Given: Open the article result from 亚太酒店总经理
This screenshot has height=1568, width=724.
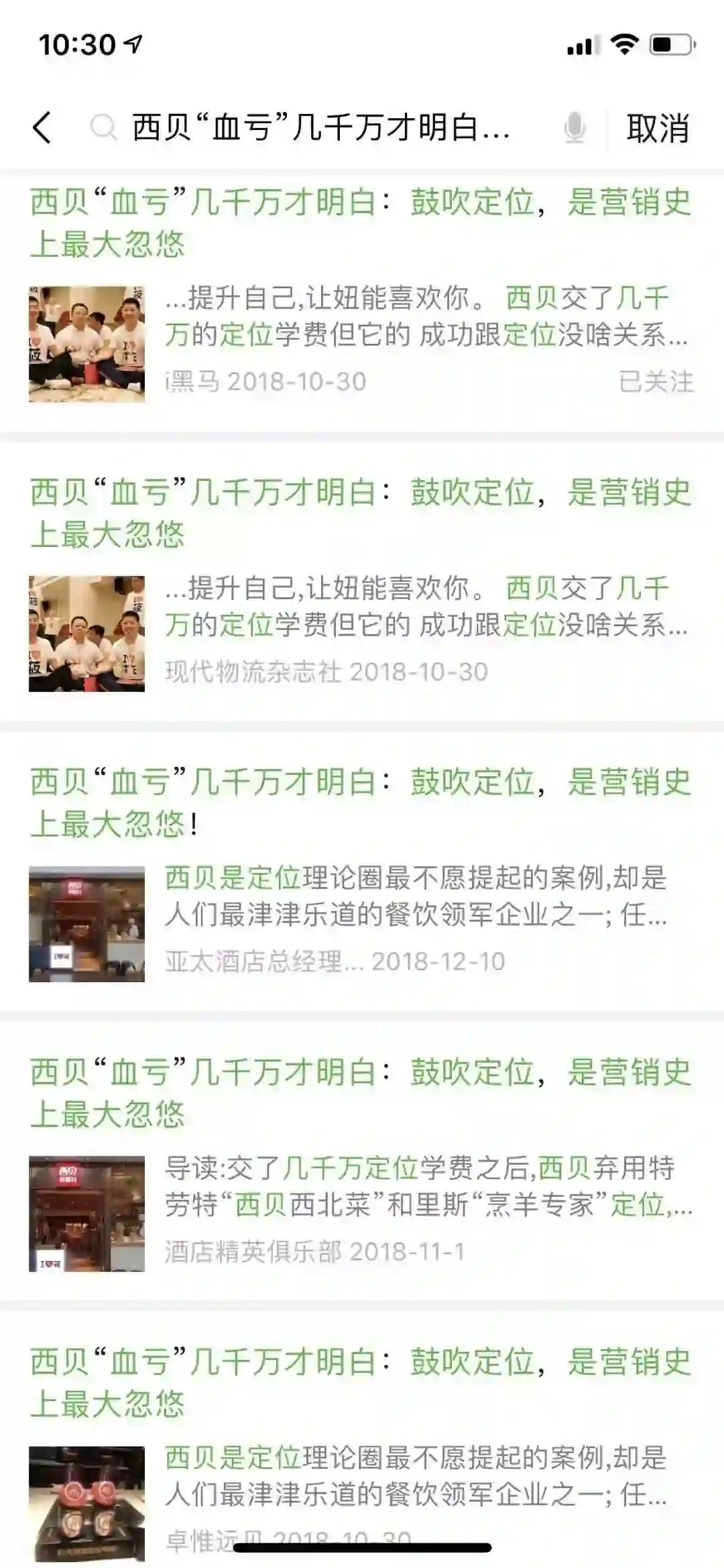Looking at the screenshot, I should click(361, 803).
